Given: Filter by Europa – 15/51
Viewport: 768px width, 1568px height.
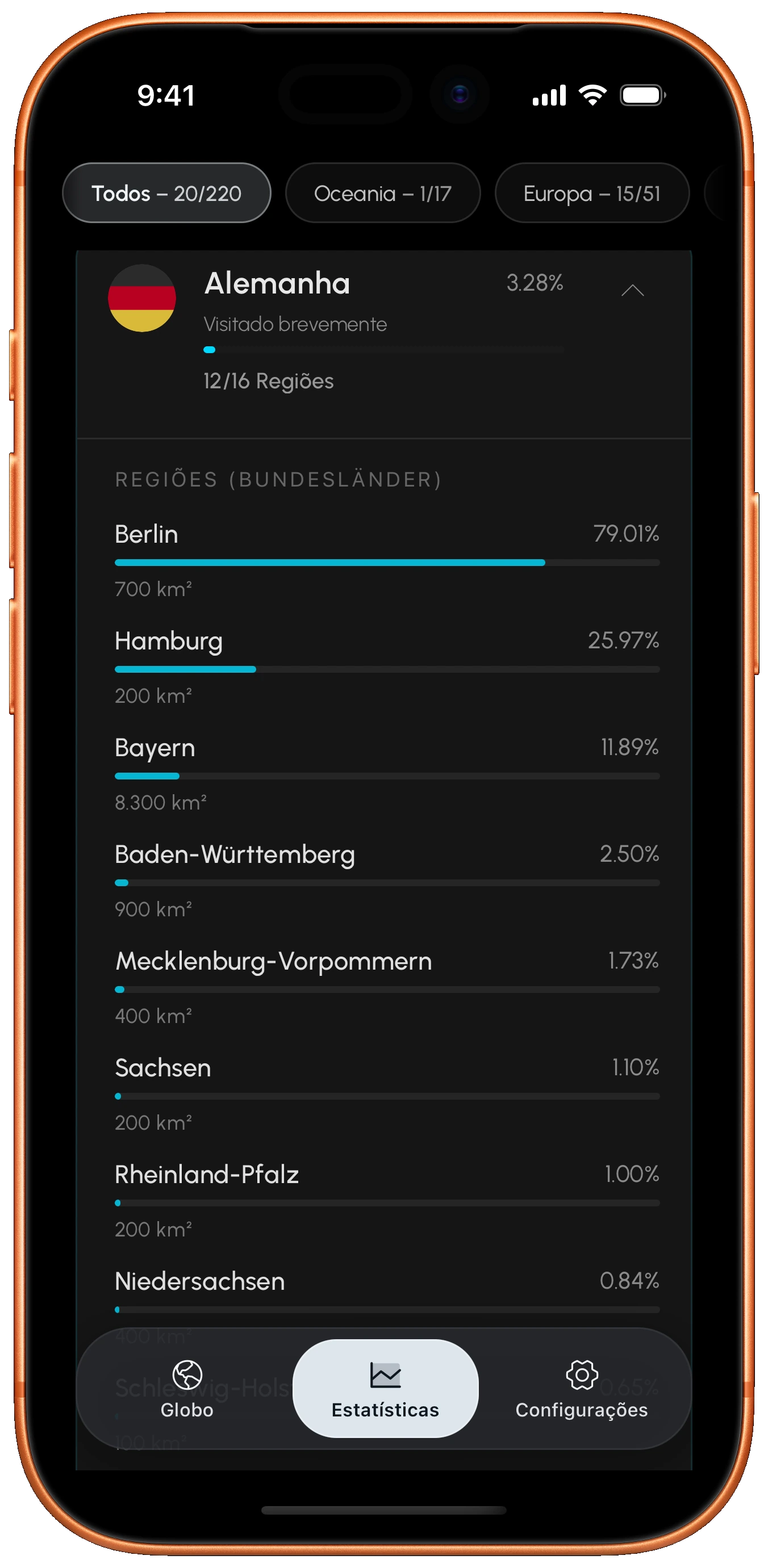Looking at the screenshot, I should tap(591, 193).
